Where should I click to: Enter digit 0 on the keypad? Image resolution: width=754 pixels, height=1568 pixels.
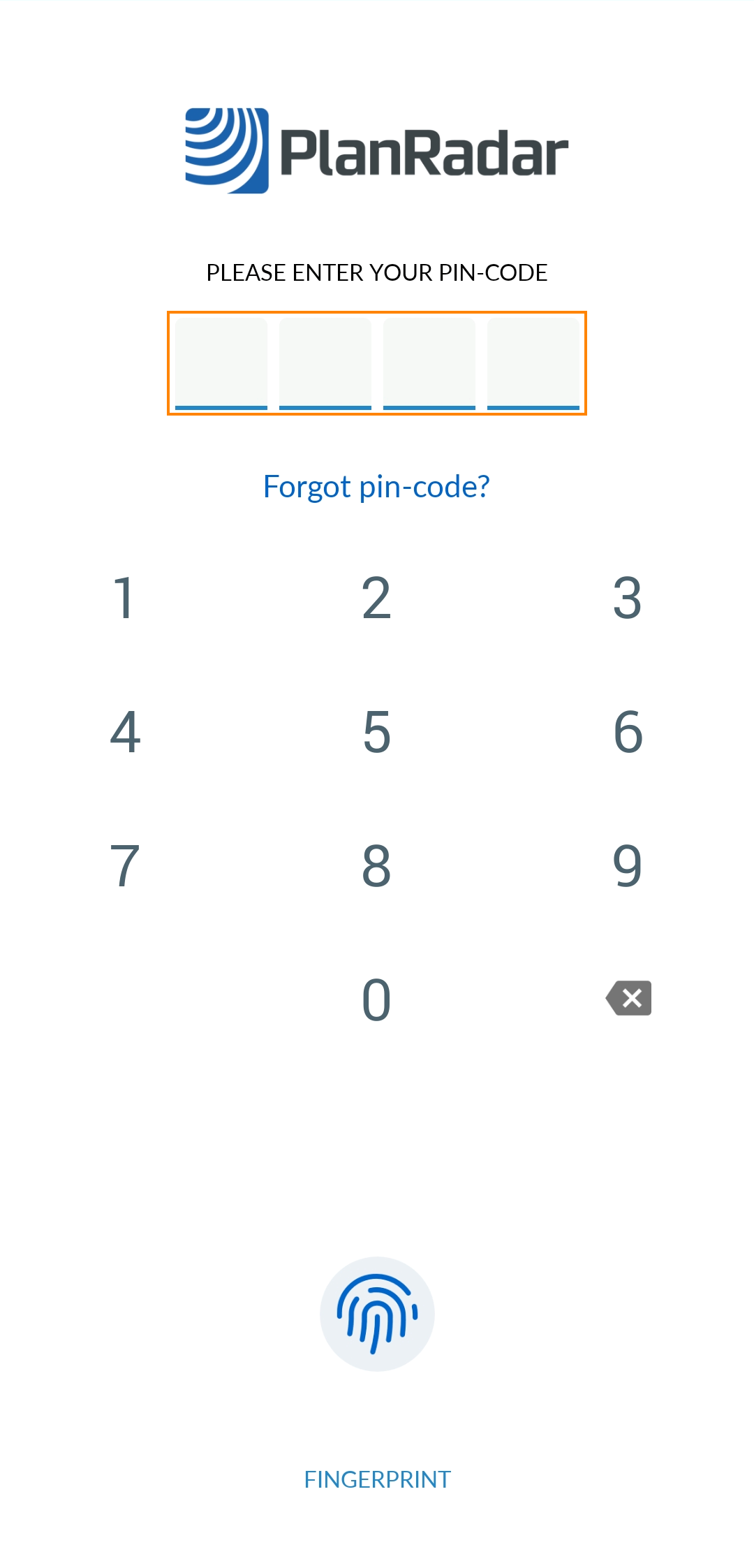pyautogui.click(x=376, y=1000)
